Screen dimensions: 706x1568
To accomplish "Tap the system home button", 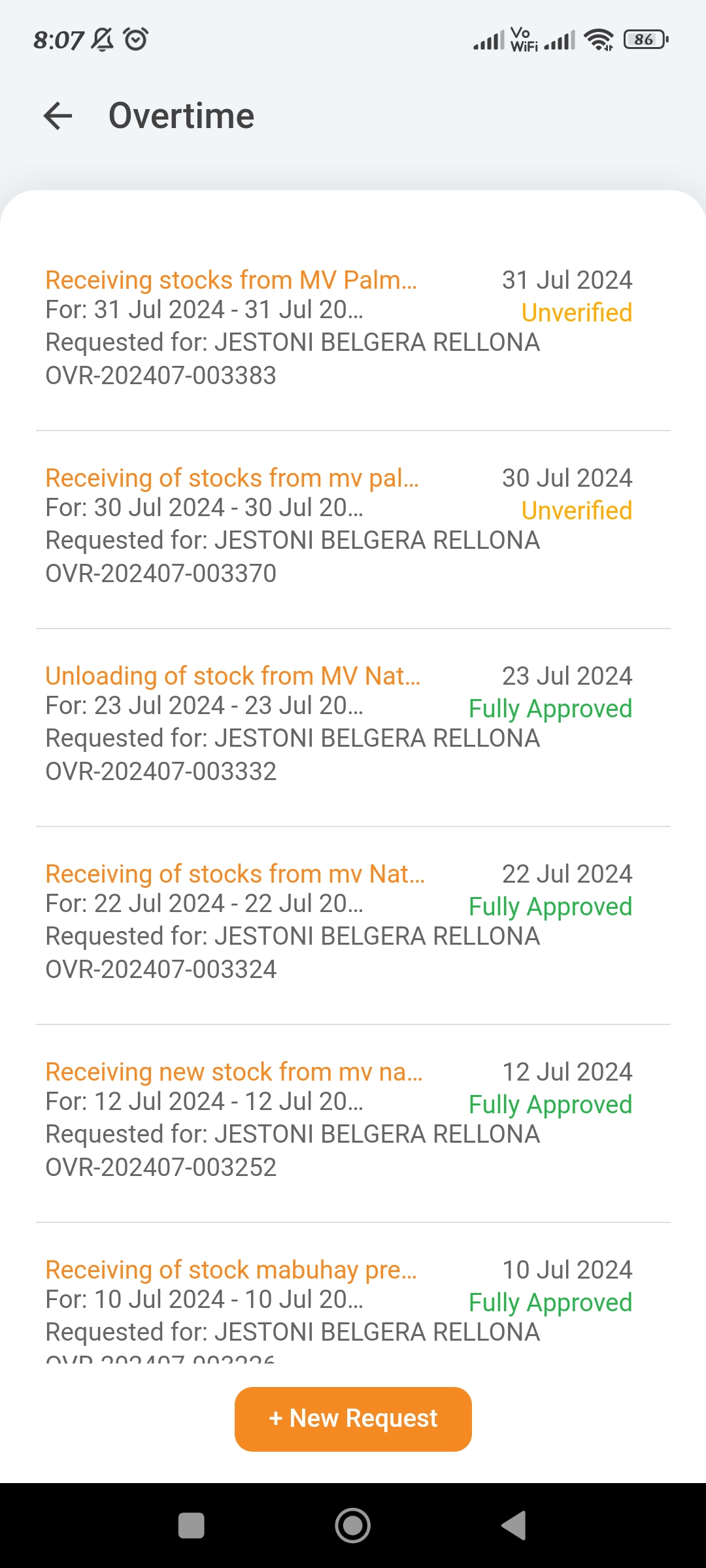I will click(x=353, y=1526).
